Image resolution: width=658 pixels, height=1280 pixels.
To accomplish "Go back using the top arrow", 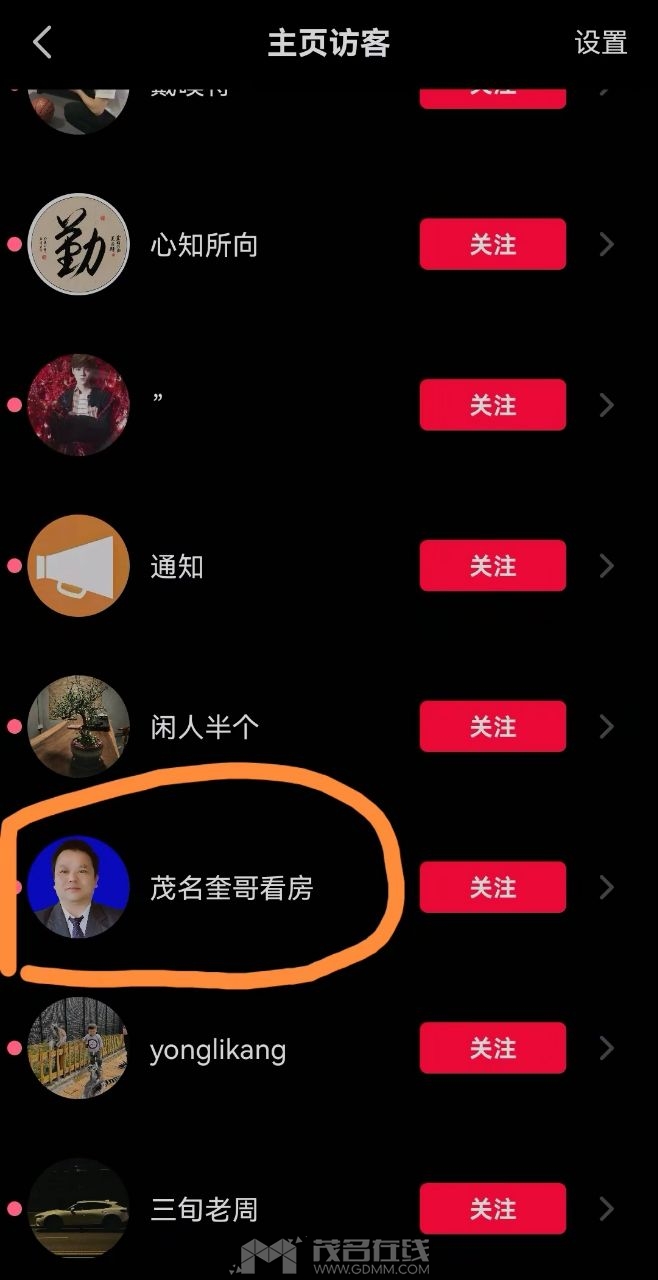I will point(42,43).
